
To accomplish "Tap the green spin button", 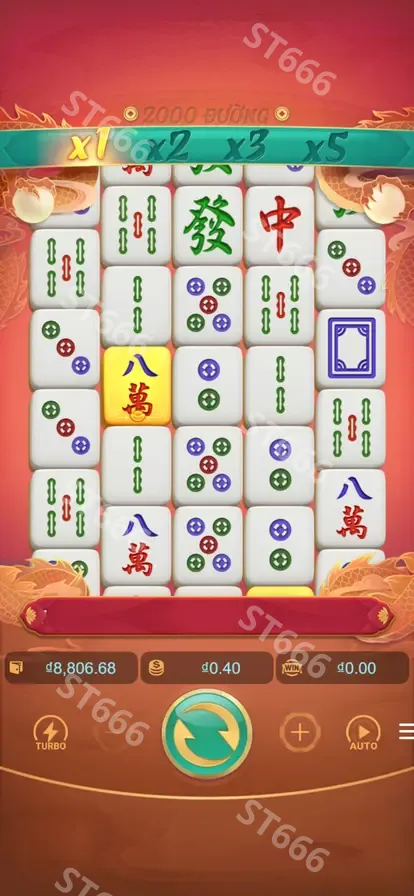I will (x=207, y=733).
